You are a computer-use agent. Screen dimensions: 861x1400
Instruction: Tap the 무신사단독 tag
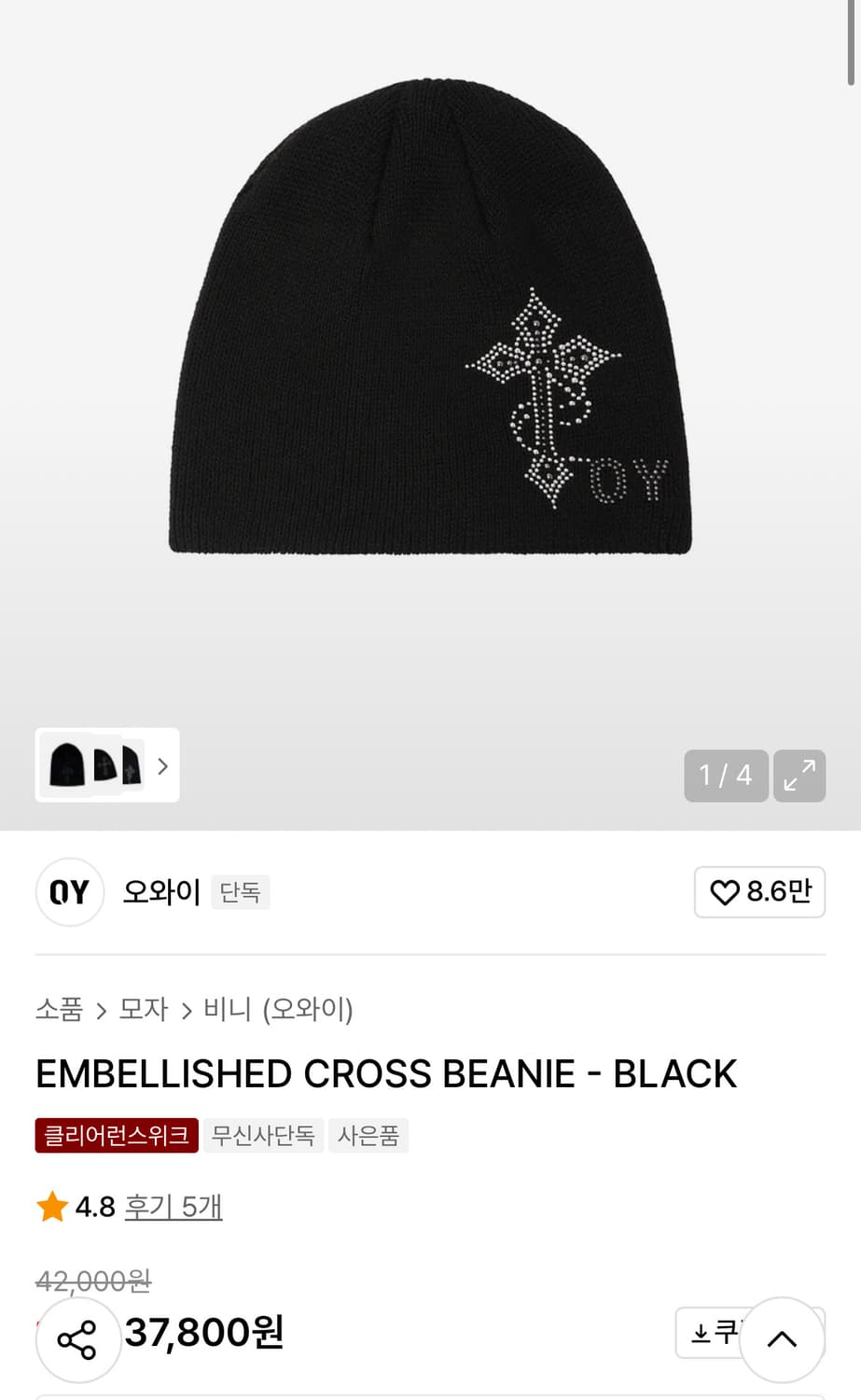pyautogui.click(x=263, y=1135)
